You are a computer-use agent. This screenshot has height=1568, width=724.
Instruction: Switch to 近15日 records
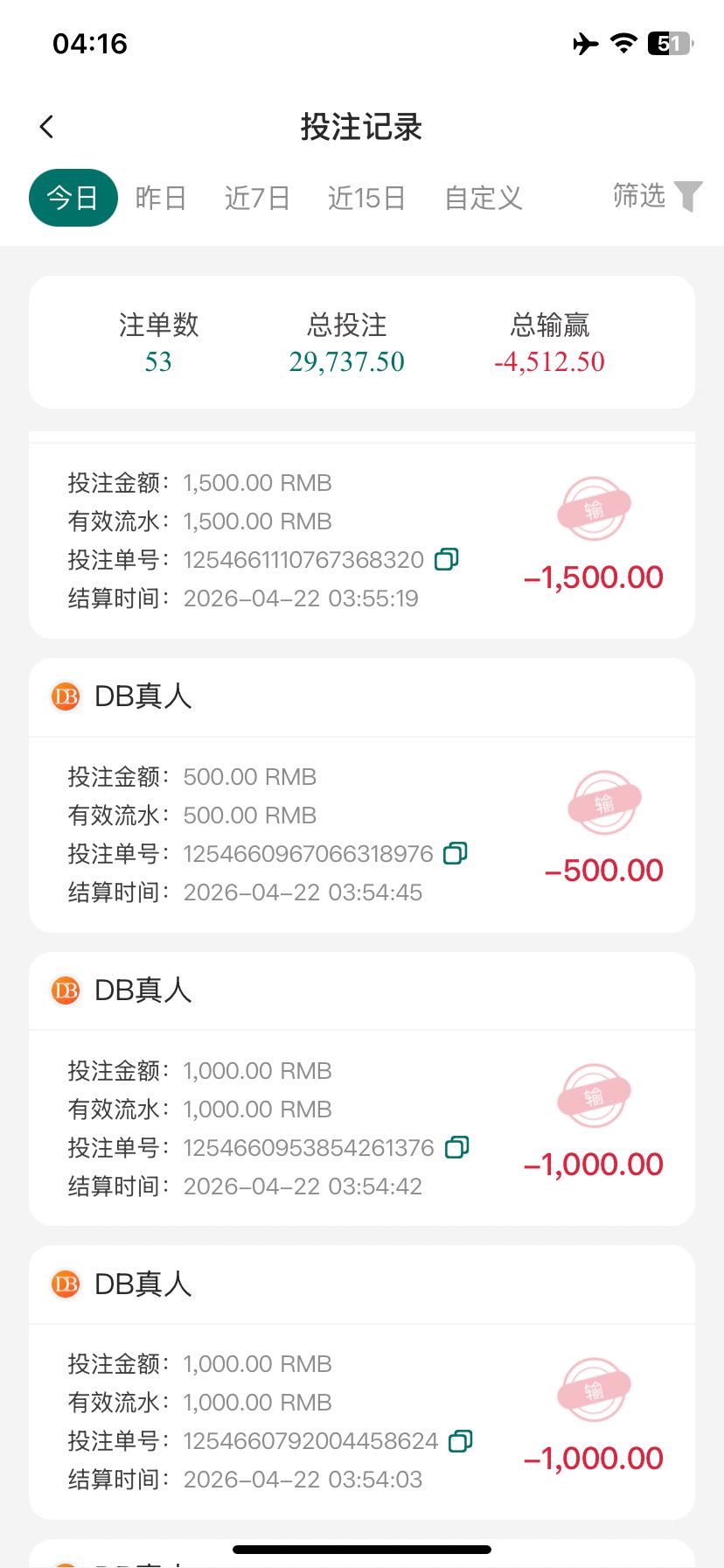point(366,198)
